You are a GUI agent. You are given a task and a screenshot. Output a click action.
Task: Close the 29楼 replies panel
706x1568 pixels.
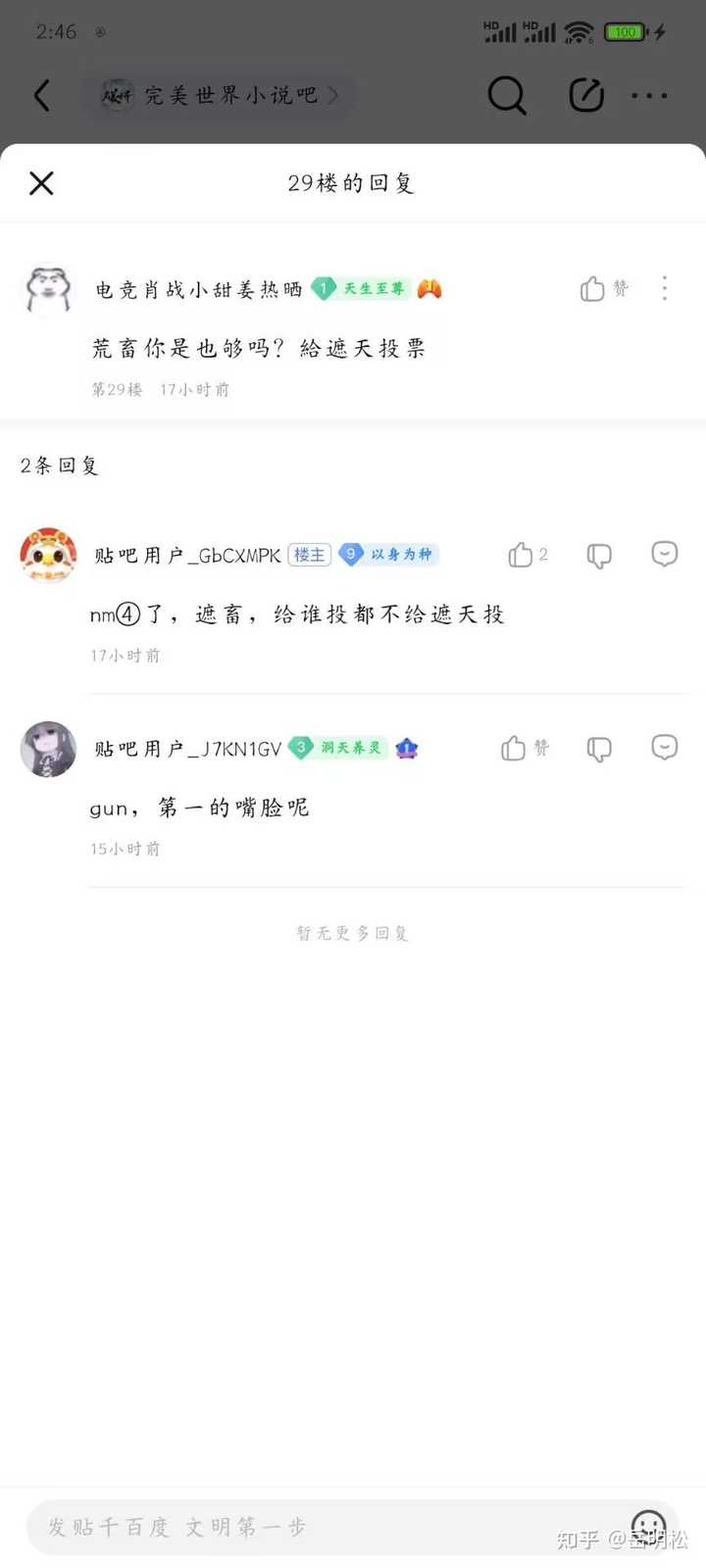41,183
